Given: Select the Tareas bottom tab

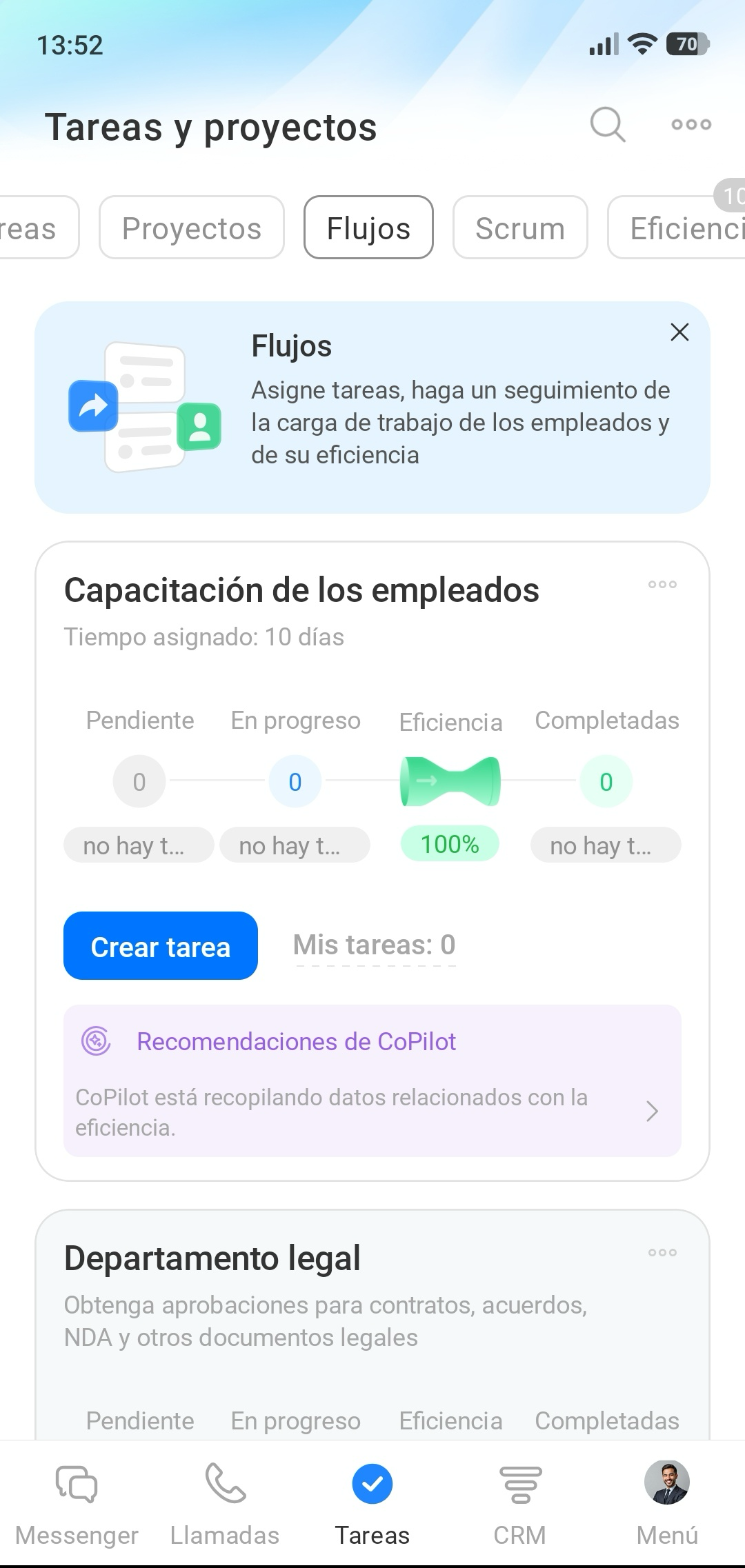Looking at the screenshot, I should [x=372, y=1503].
